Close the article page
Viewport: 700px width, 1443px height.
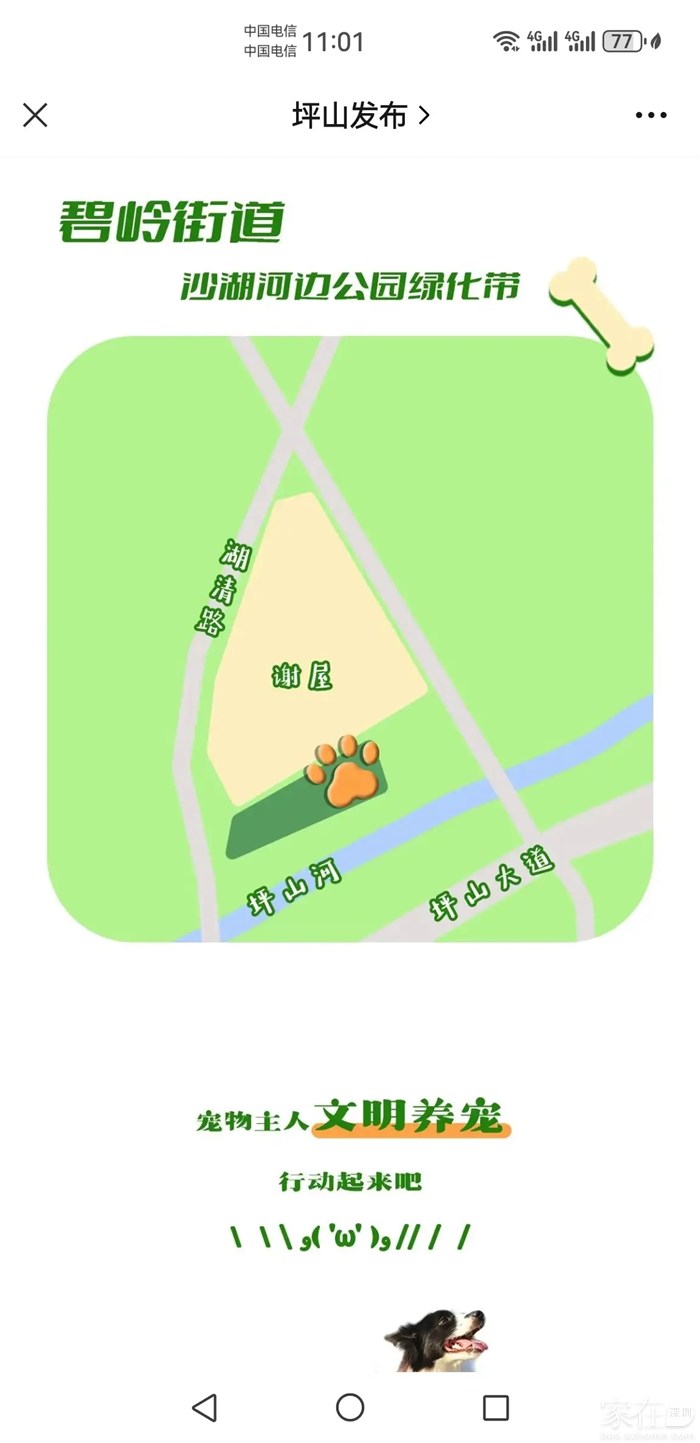[35, 116]
